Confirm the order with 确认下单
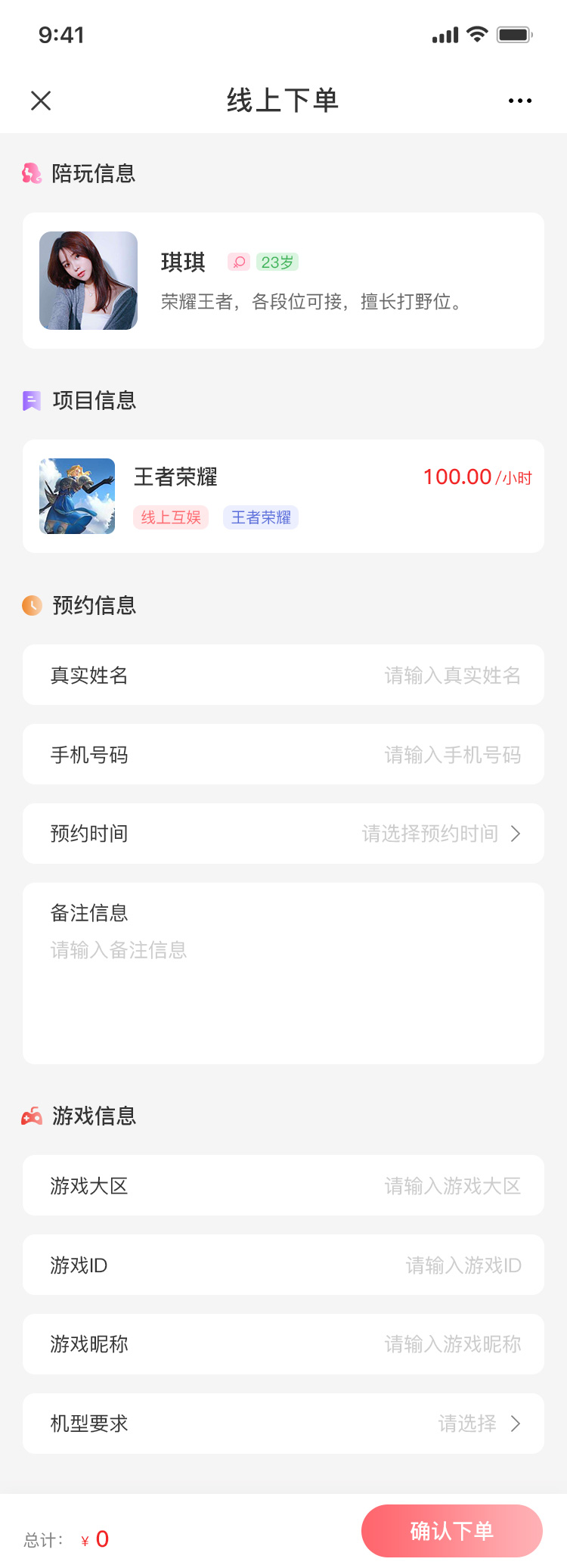Screen dimensions: 567x1568 [x=451, y=1531]
